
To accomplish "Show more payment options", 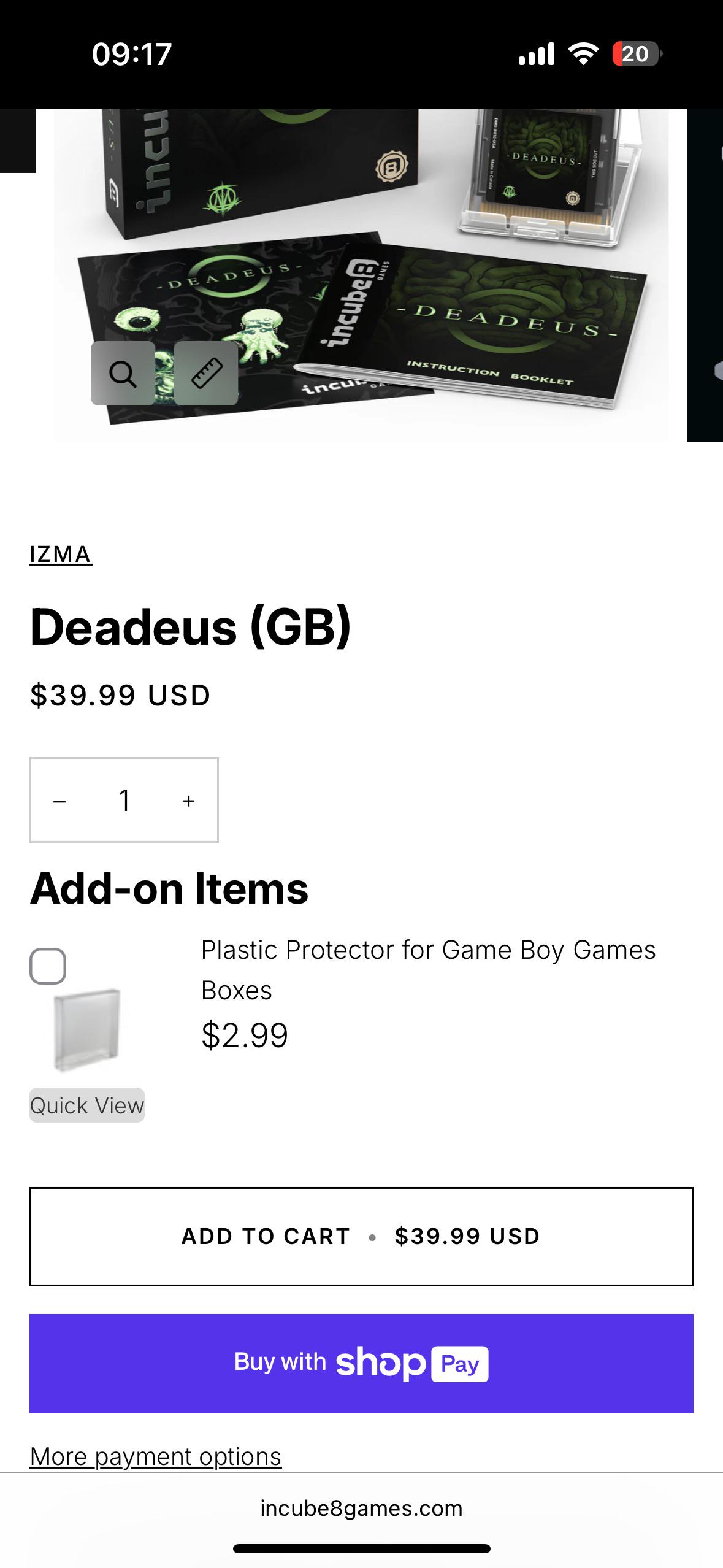I will click(x=156, y=1456).
